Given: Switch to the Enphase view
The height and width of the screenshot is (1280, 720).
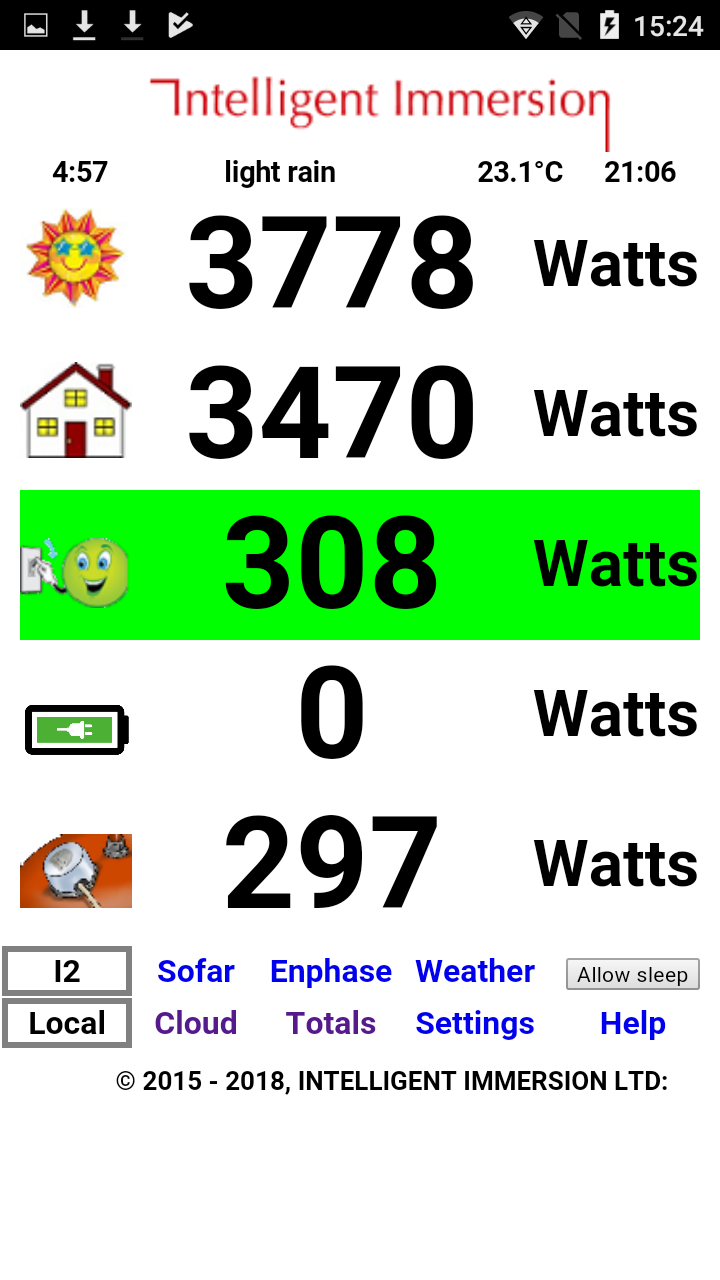Looking at the screenshot, I should click(330, 970).
